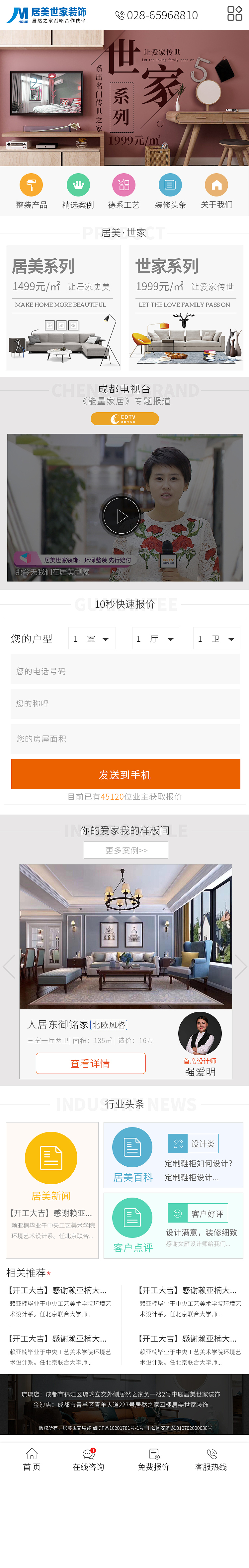Open 装修头条 category

coord(170,191)
